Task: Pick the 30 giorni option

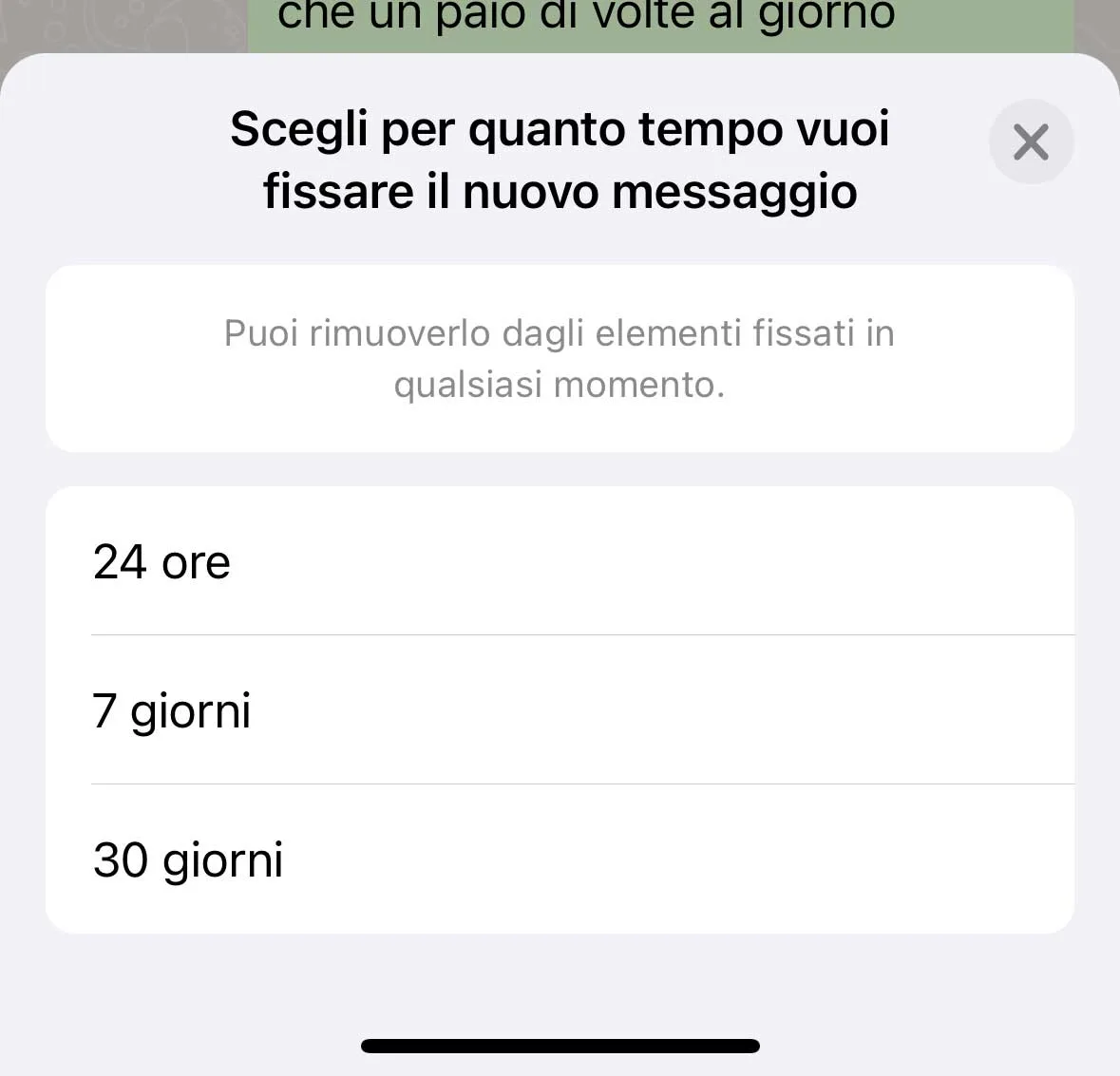Action: [560, 859]
